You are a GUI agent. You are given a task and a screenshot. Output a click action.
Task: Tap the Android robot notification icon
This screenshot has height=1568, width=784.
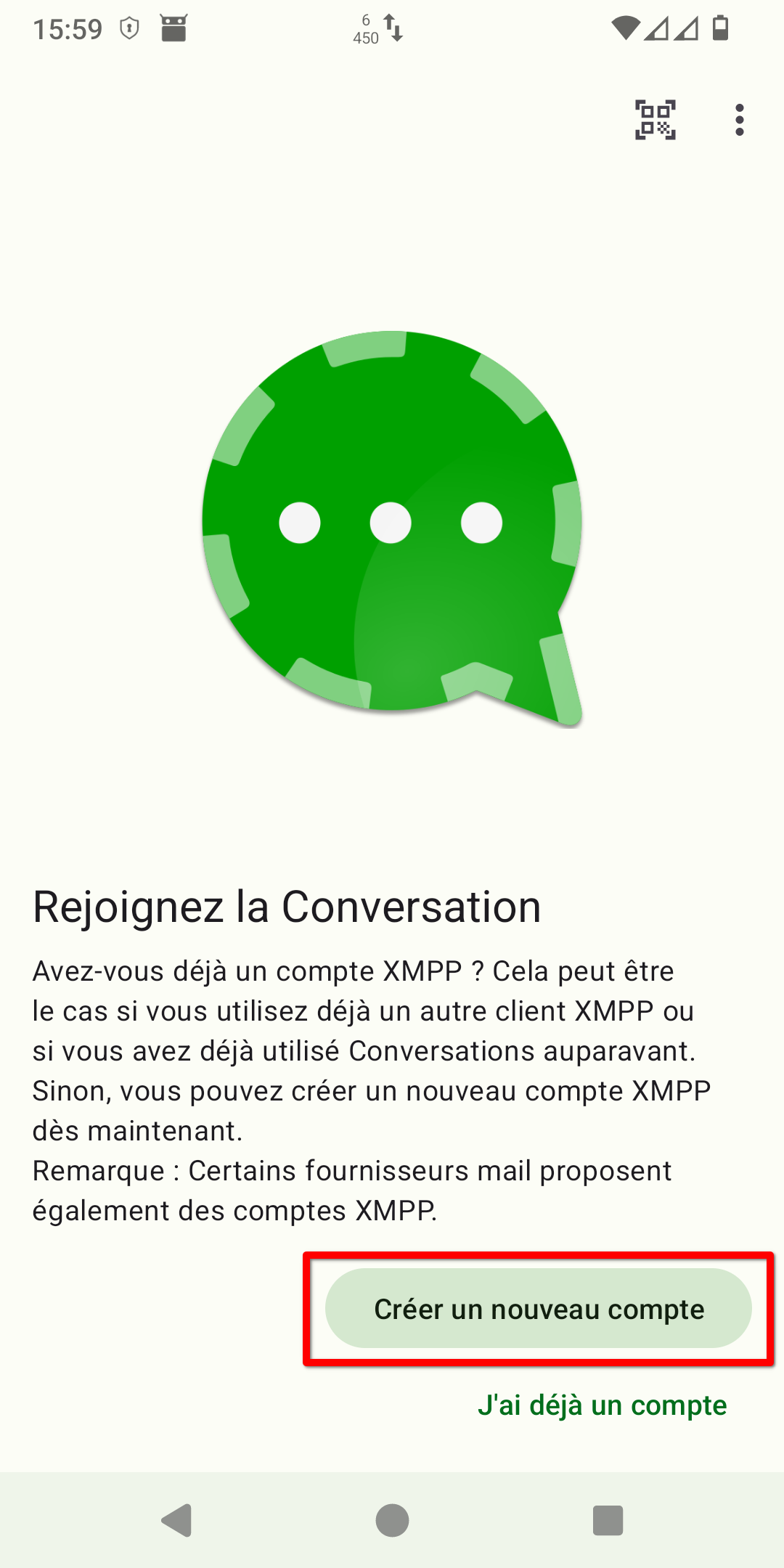click(173, 28)
